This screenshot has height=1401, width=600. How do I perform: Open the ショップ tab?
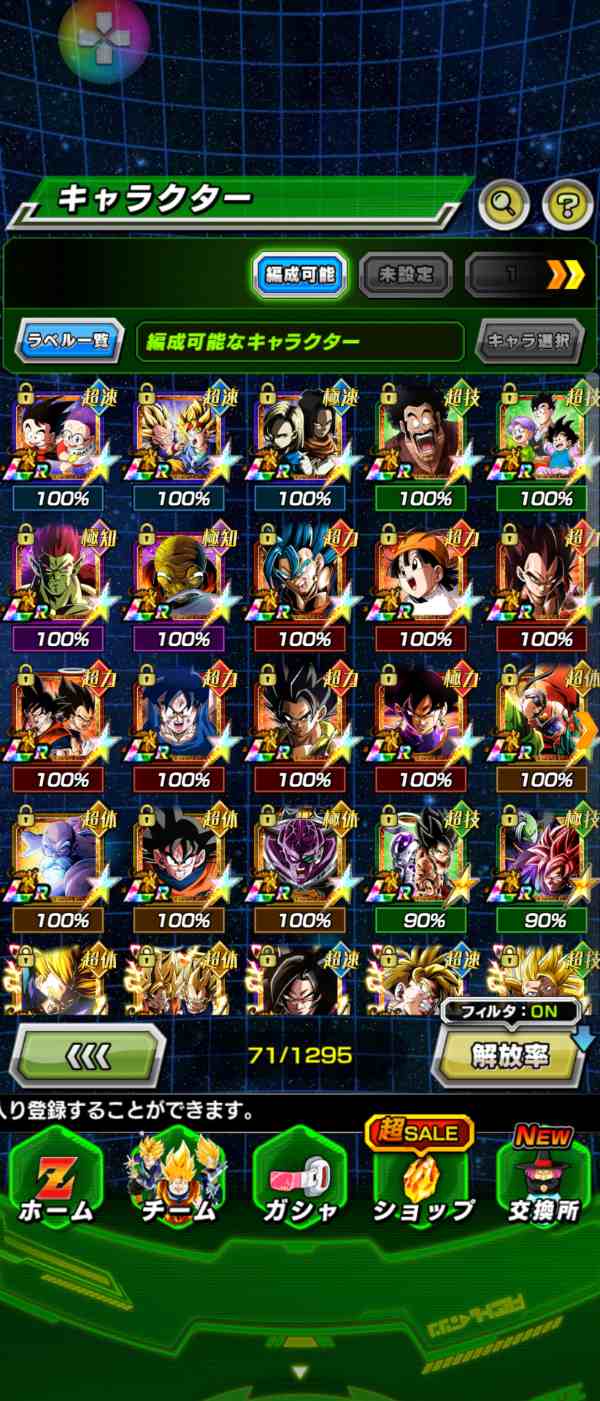422,1180
